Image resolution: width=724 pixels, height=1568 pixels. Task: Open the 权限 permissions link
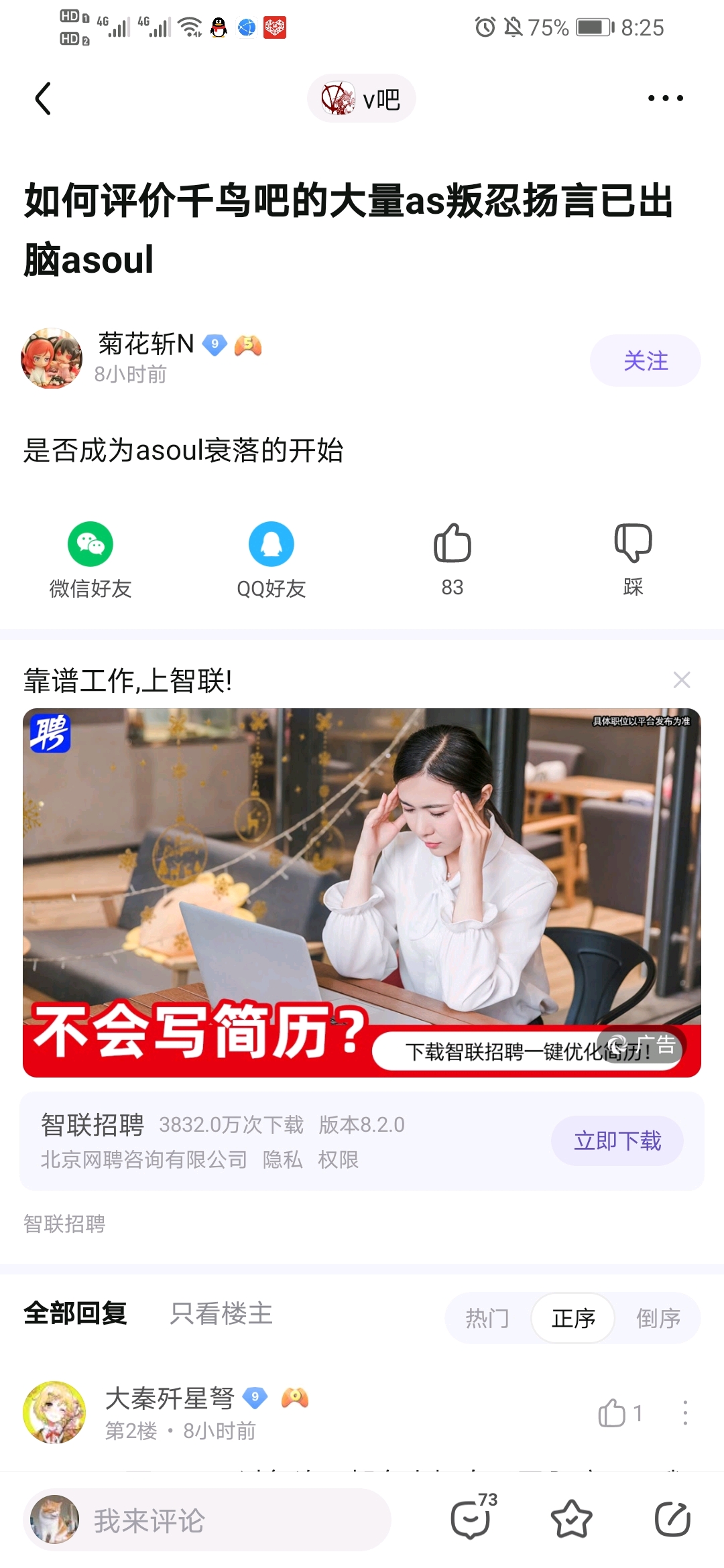tap(339, 1159)
